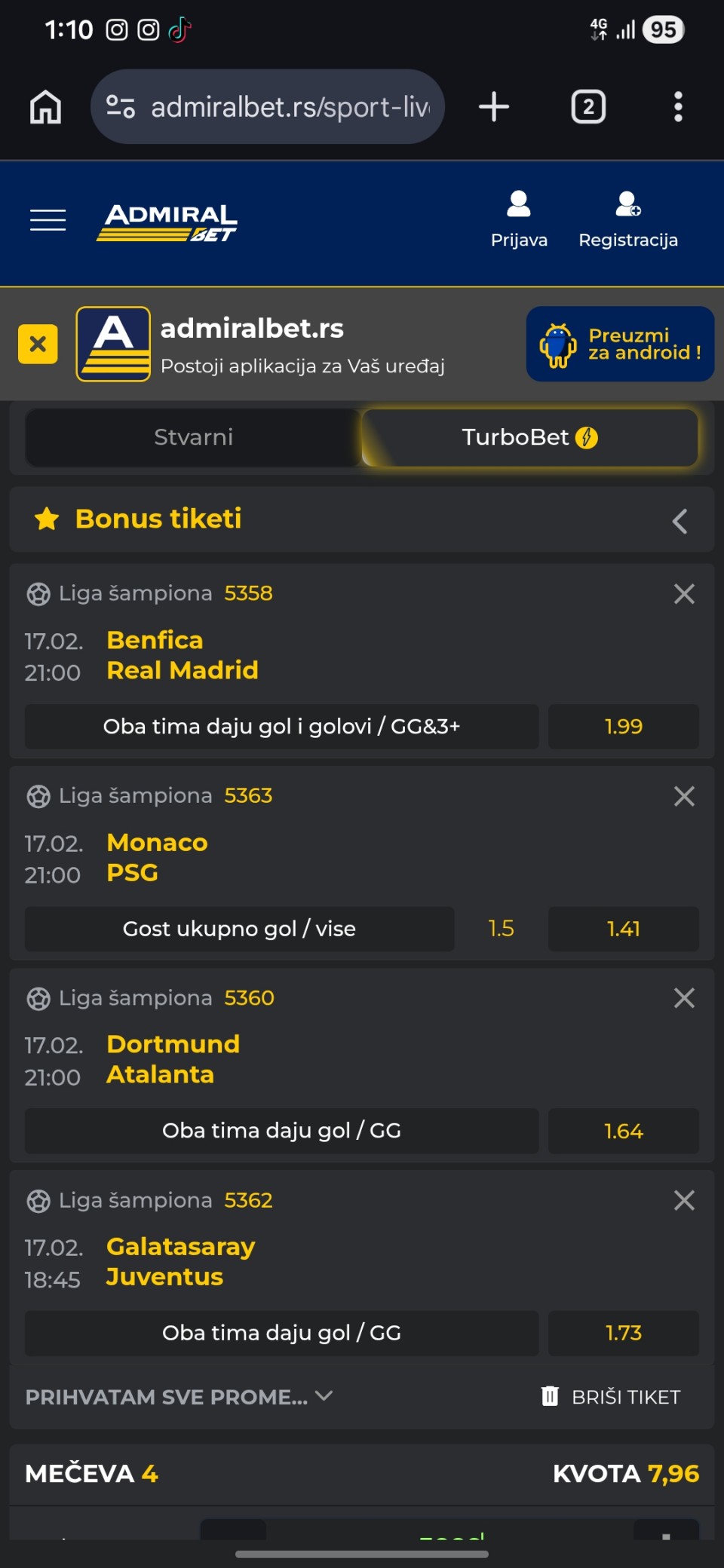Open the browser tab switcher
The image size is (724, 1568).
[x=588, y=107]
